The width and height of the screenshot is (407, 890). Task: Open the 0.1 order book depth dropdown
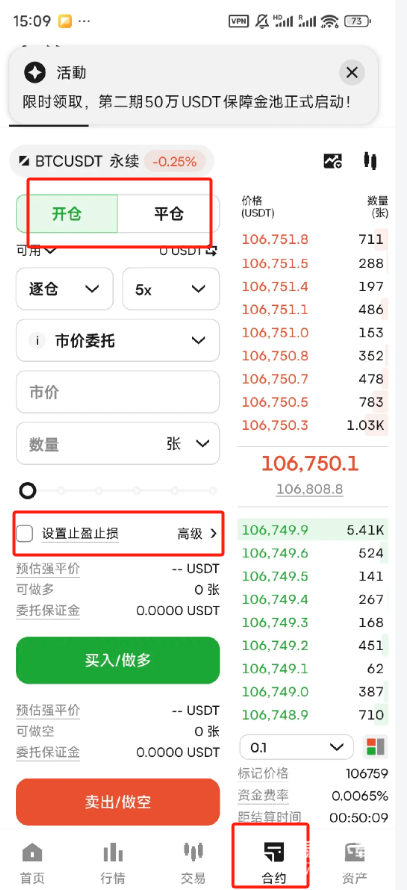tap(296, 747)
